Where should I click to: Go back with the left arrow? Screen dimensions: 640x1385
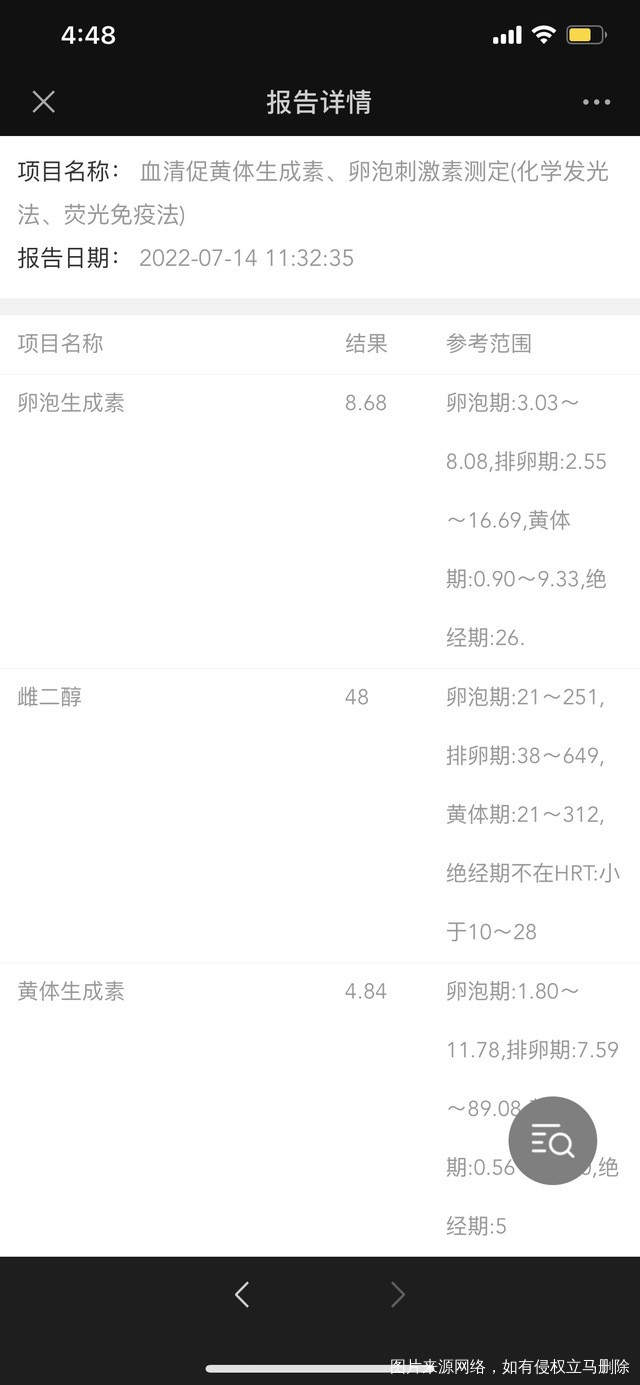coord(242,1294)
